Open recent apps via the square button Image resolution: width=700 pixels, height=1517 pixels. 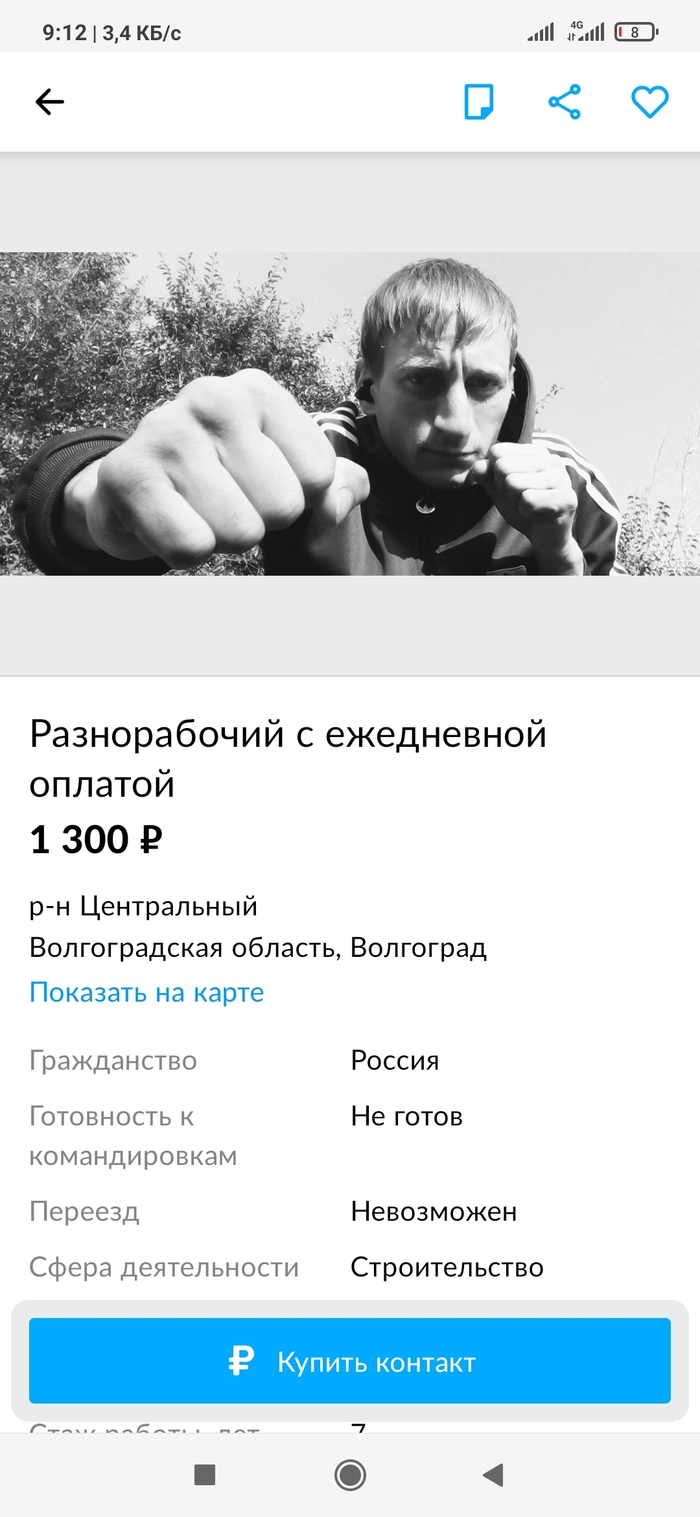(205, 1474)
